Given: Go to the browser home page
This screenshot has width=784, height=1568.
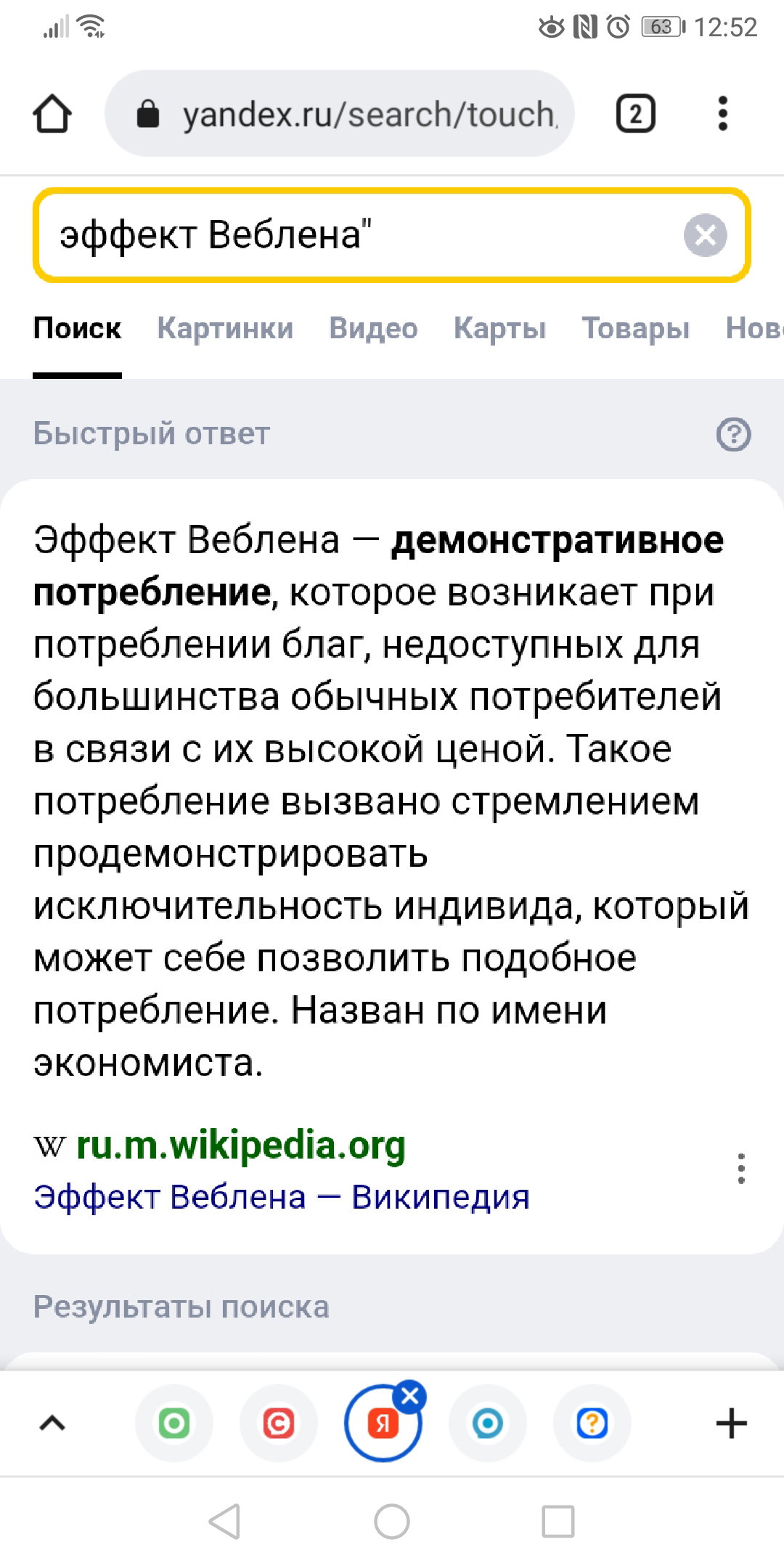Looking at the screenshot, I should coord(52,114).
